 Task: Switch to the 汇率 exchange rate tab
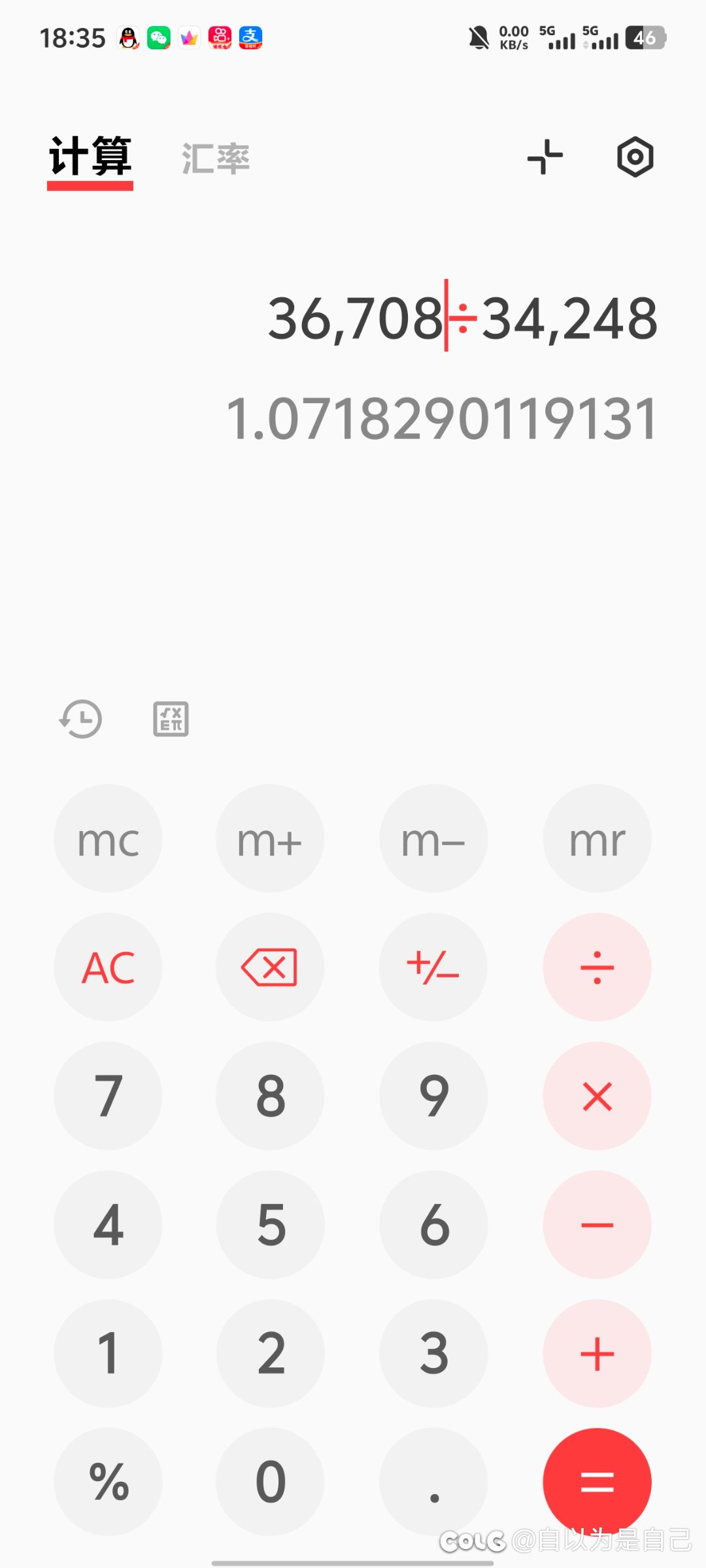click(x=215, y=159)
